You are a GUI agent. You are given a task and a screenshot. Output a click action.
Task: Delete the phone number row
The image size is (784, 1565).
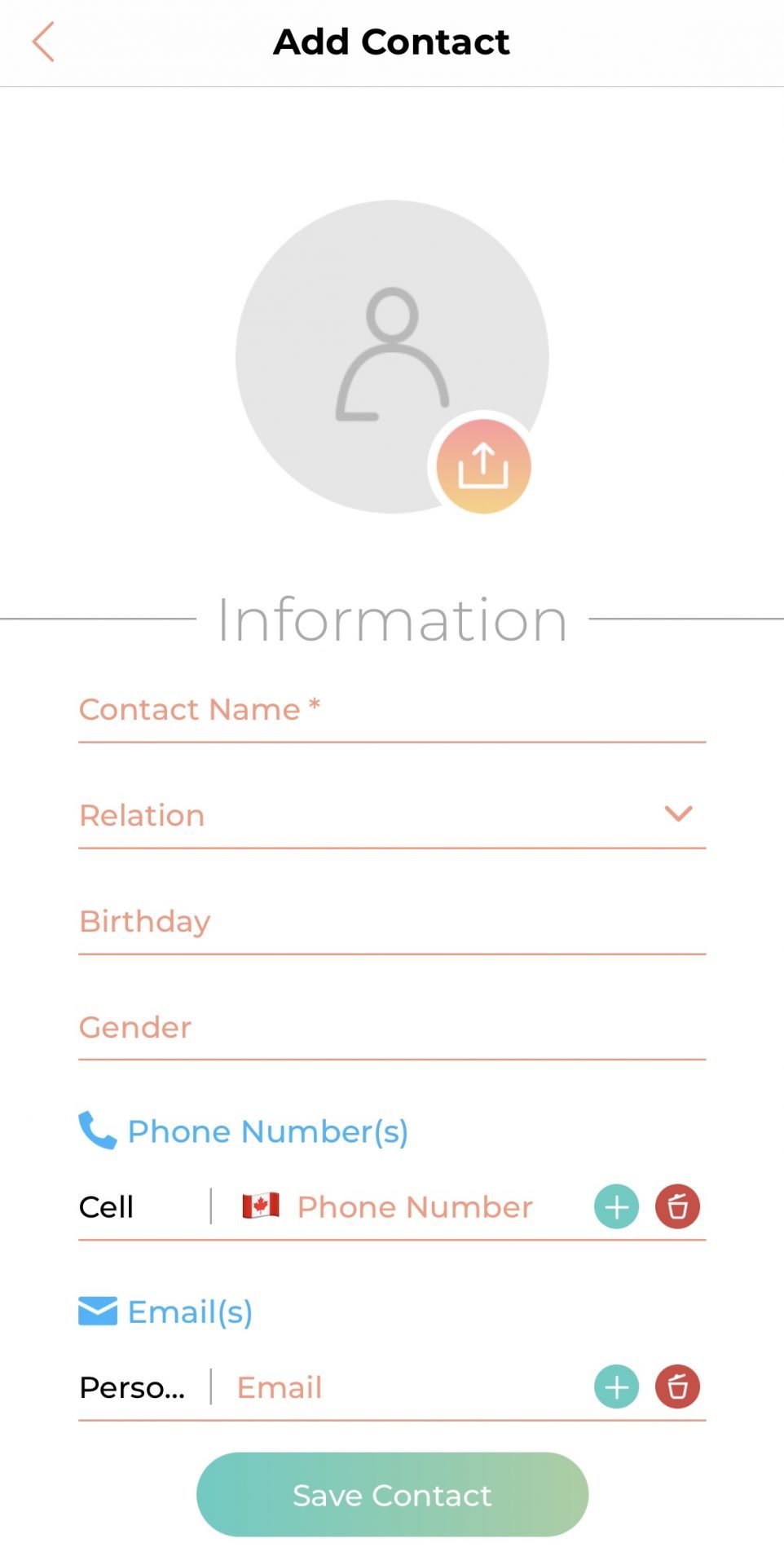677,1206
